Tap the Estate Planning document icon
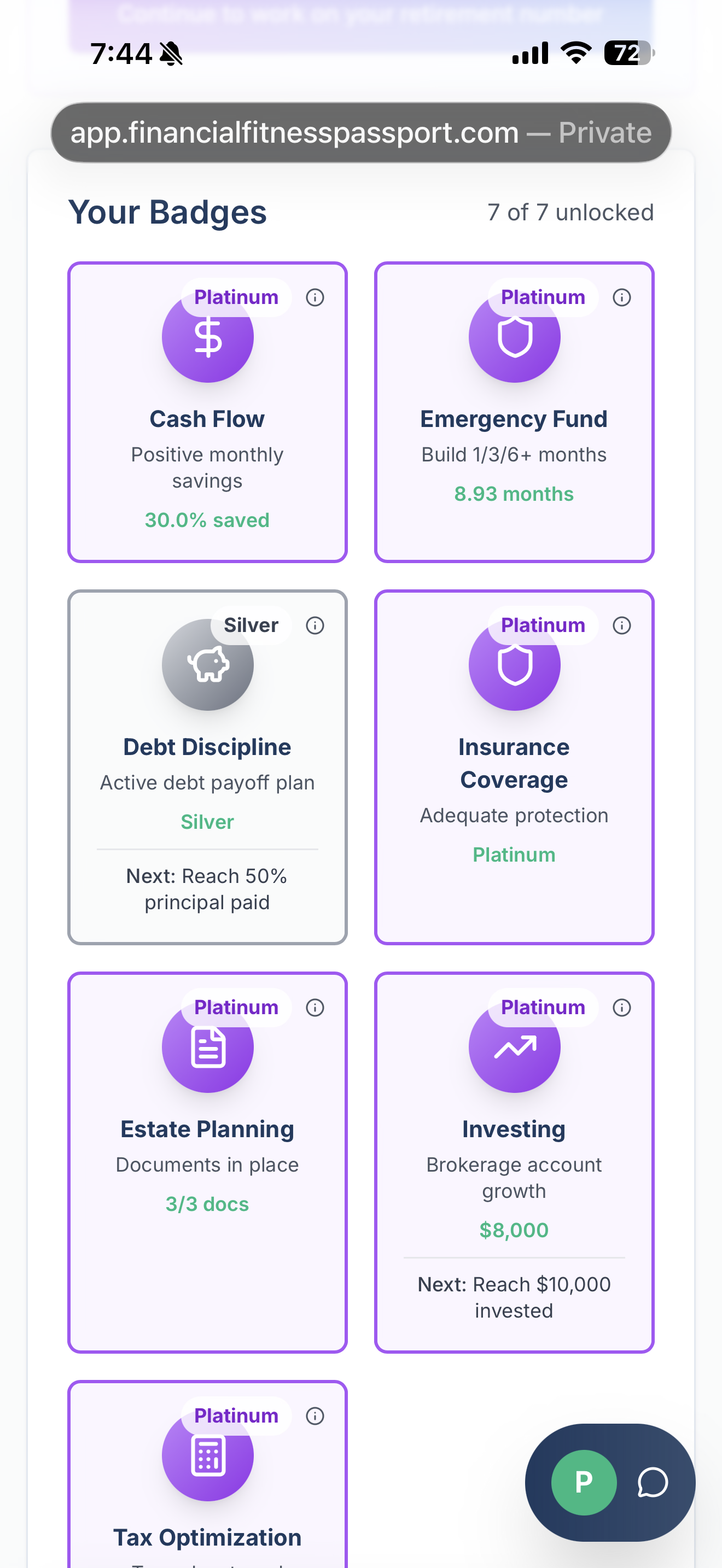This screenshot has width=722, height=1568. 208,1047
